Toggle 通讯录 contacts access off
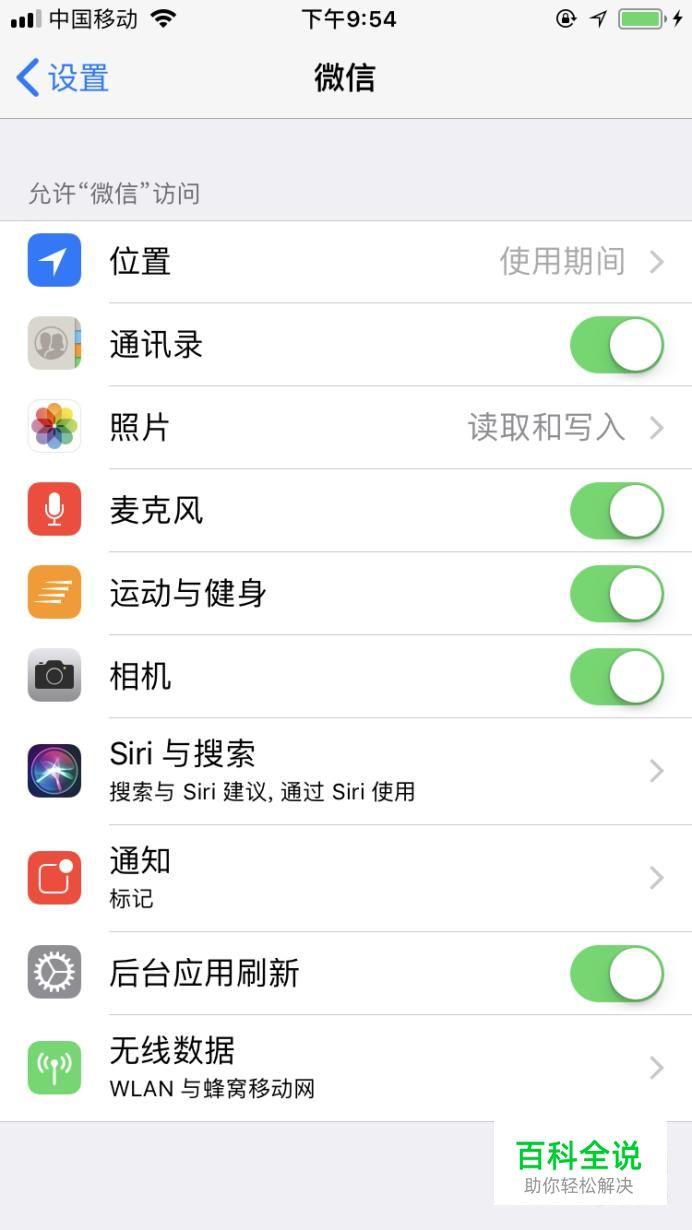 [x=616, y=345]
